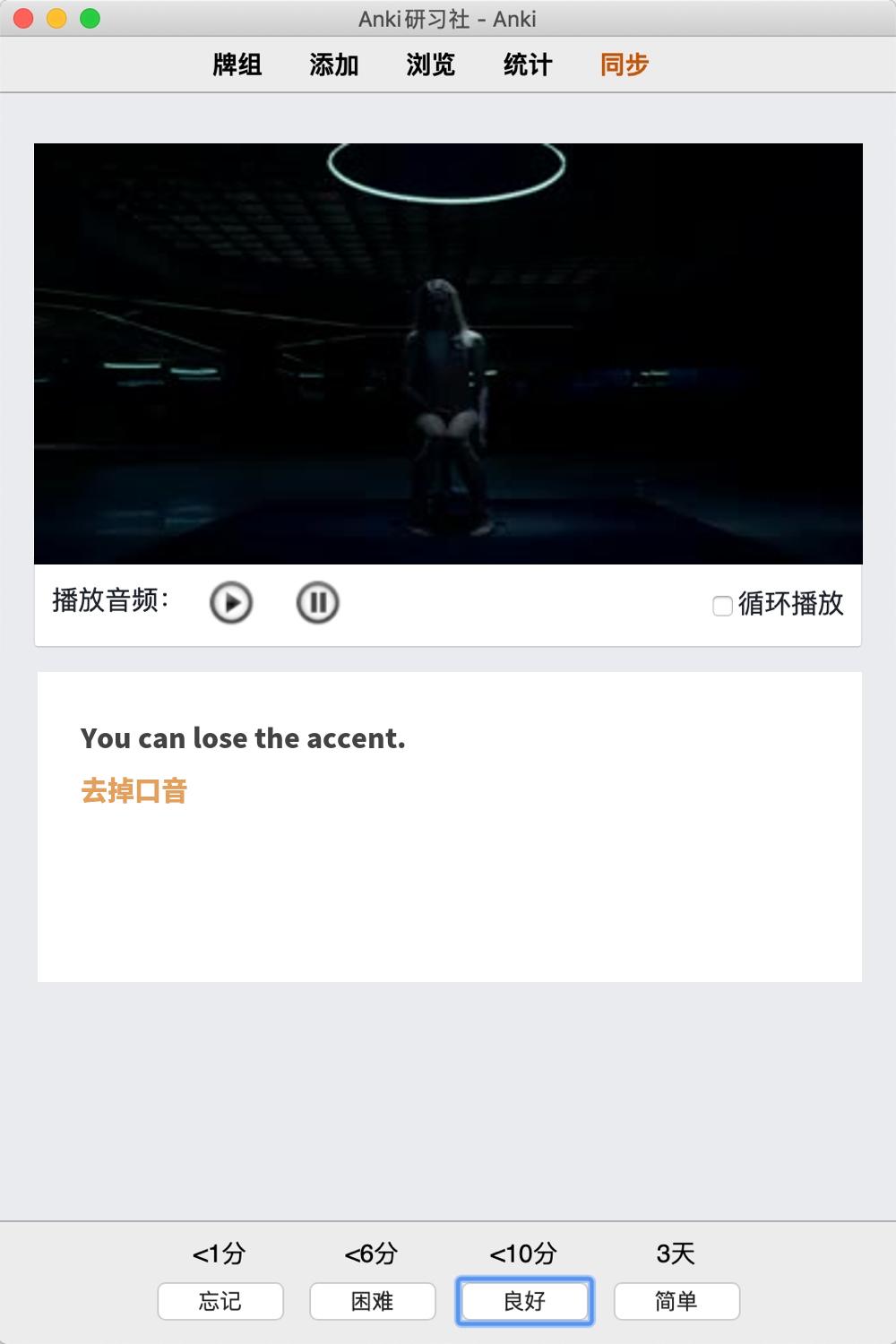View 统计 statistics
This screenshot has width=896, height=1344.
click(528, 65)
